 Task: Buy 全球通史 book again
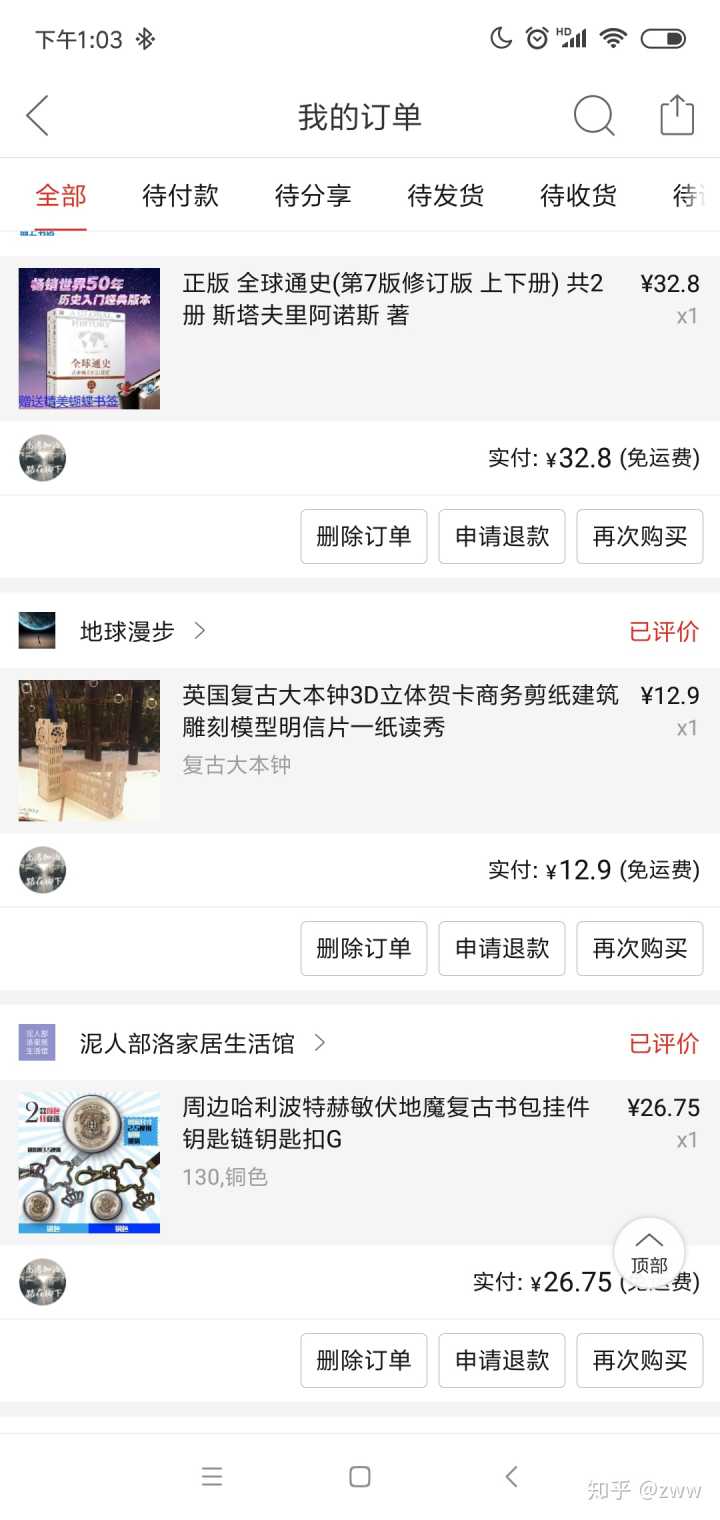[x=640, y=536]
